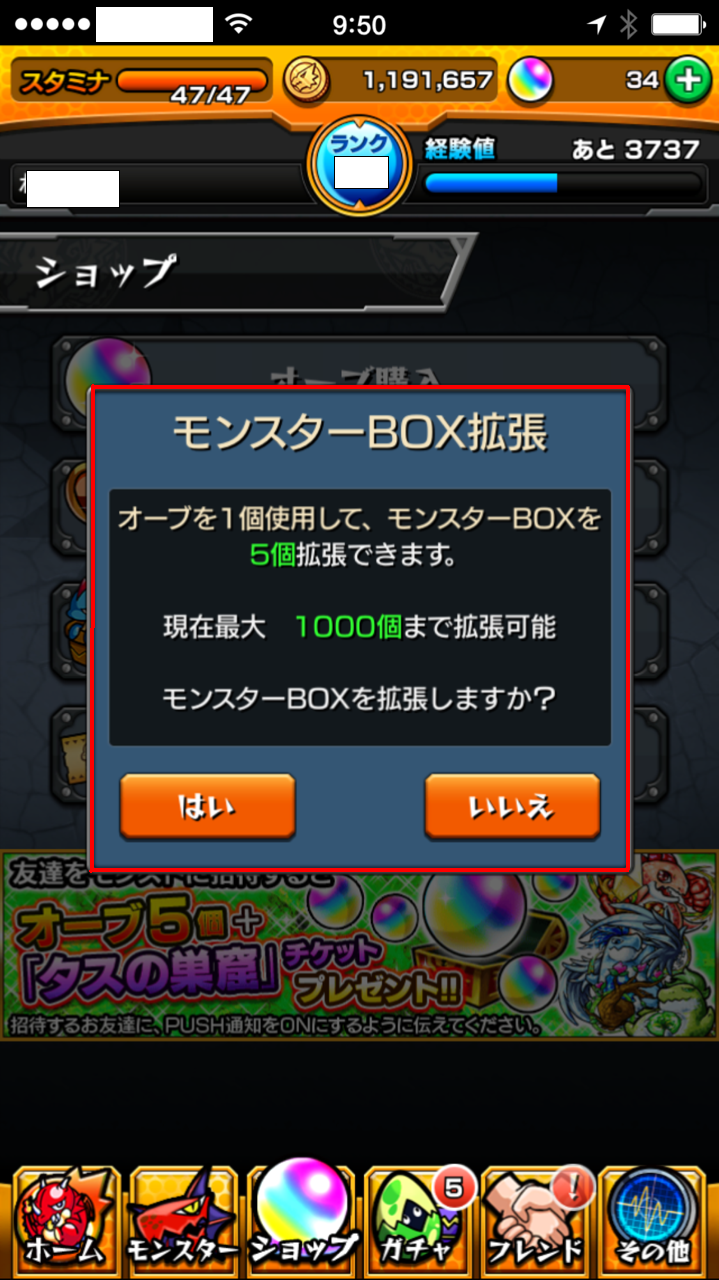Open the モンスター tab
Viewport: 719px width, 1280px height.
pos(181,1220)
